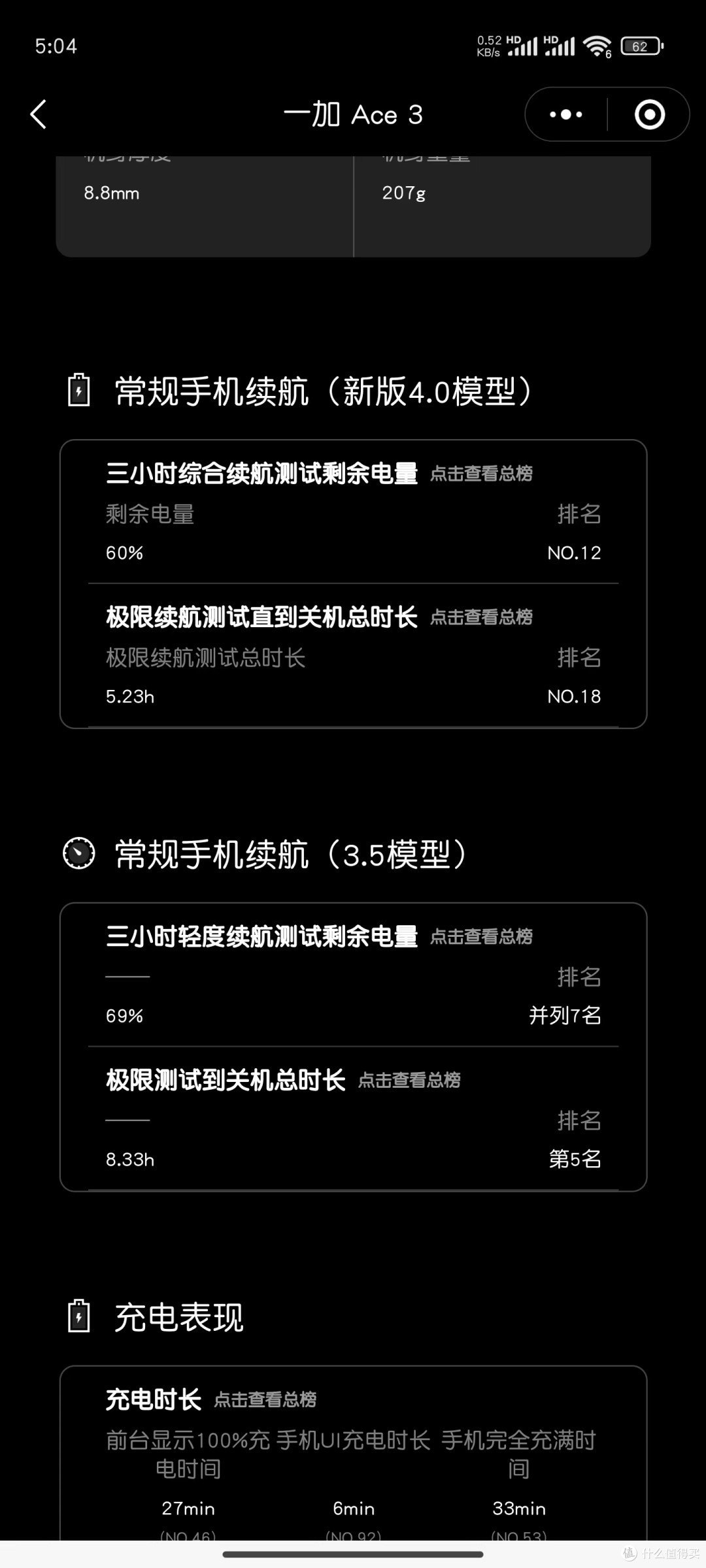Tap the battery level 62 indicator in status bar
Viewport: 706px width, 1568px height.
[639, 46]
